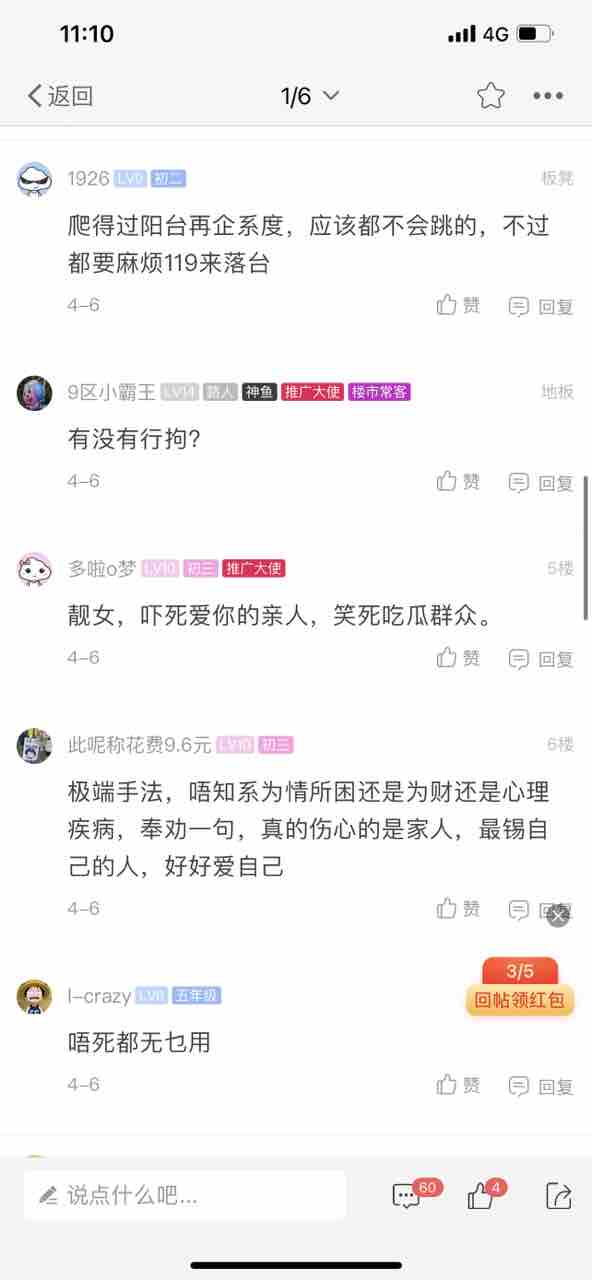Like 9区小霸王's comment
The height and width of the screenshot is (1280, 592).
tap(458, 481)
